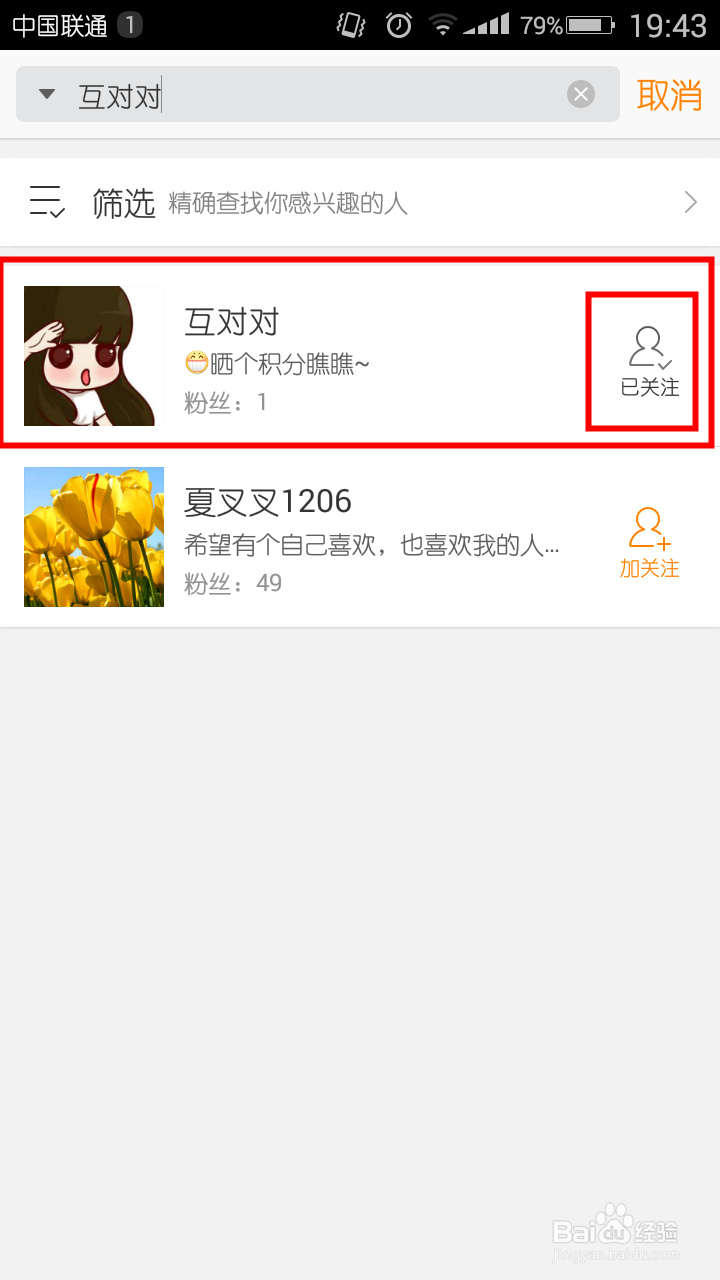
Task: Clear the search text using the x icon
Action: pos(580,93)
